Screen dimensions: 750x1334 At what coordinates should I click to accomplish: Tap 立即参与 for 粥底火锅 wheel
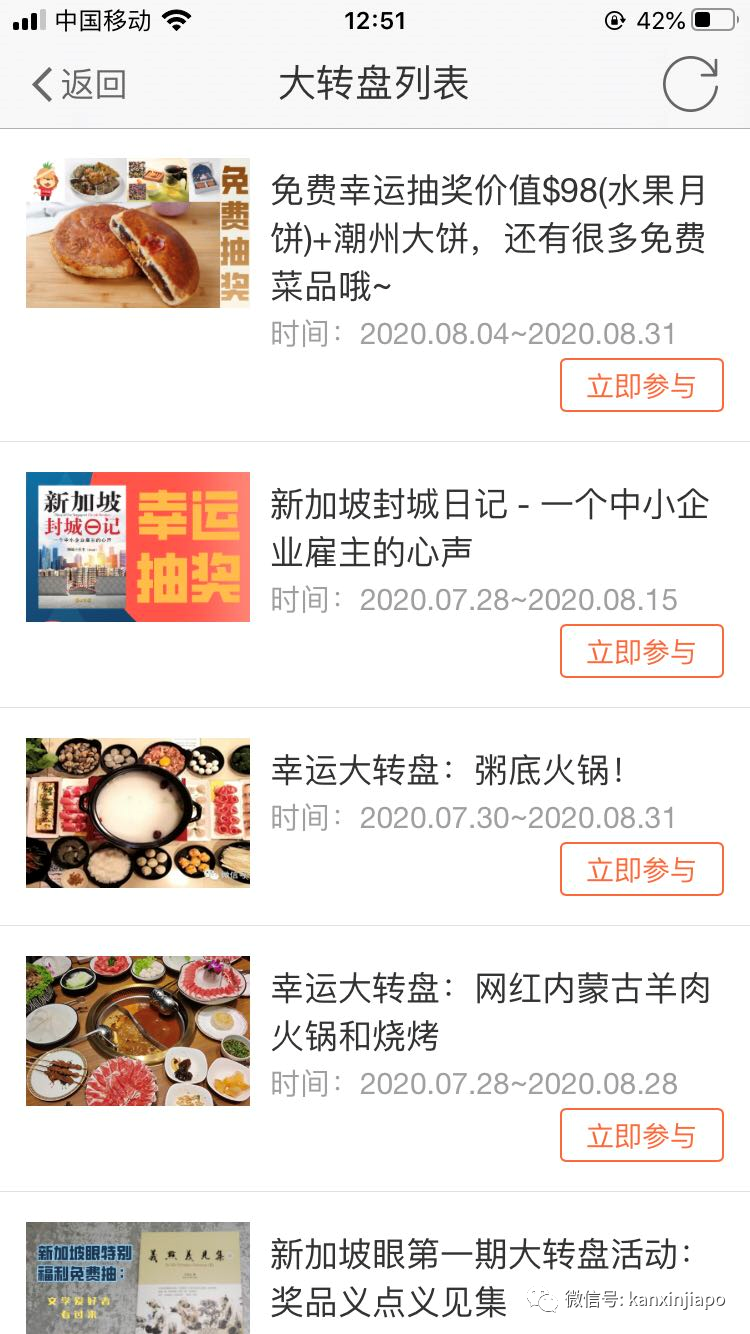point(641,869)
